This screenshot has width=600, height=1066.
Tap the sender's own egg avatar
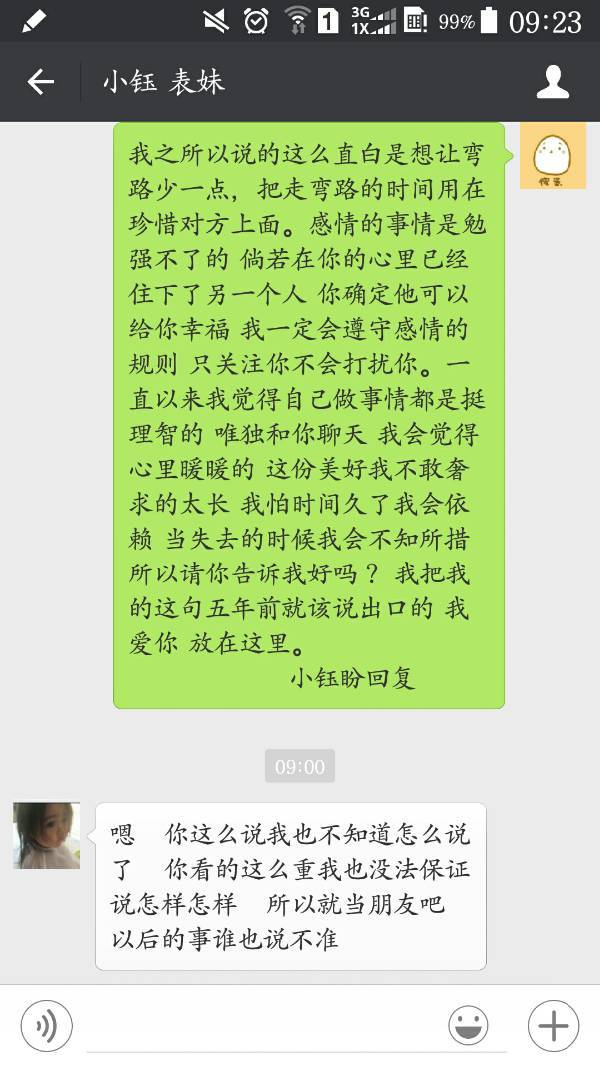(552, 156)
